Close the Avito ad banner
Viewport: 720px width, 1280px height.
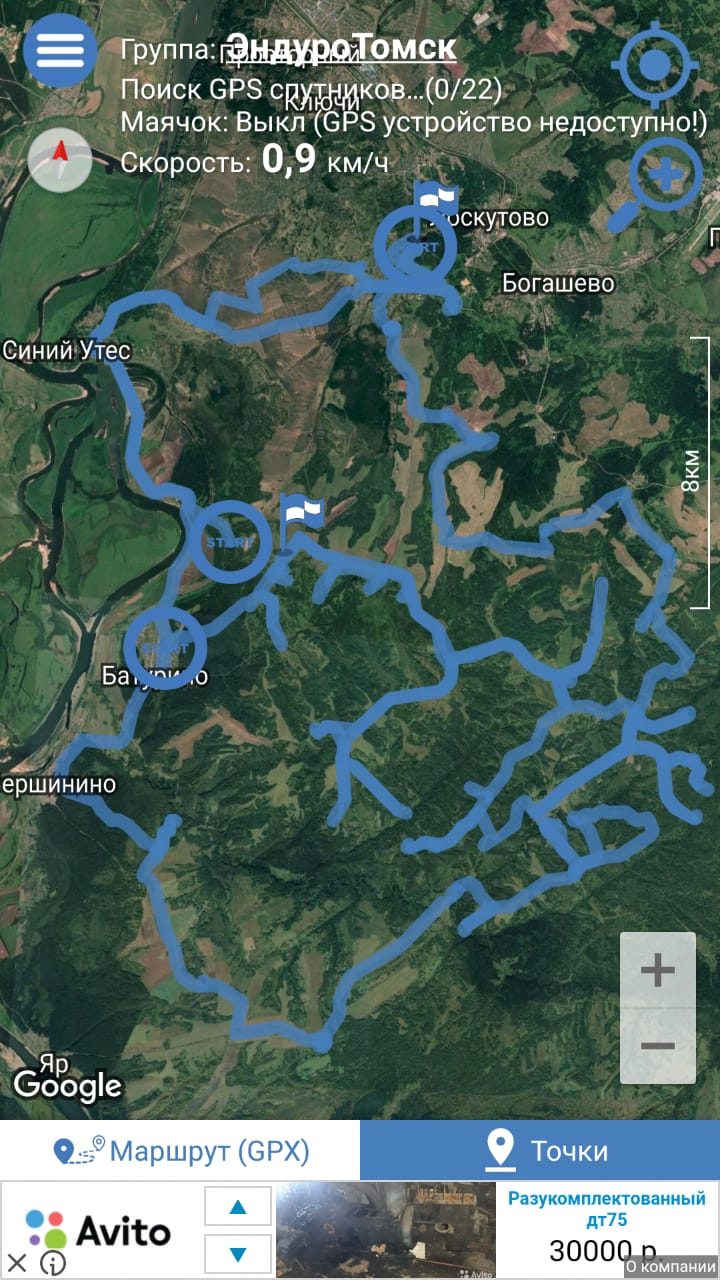(17, 1264)
